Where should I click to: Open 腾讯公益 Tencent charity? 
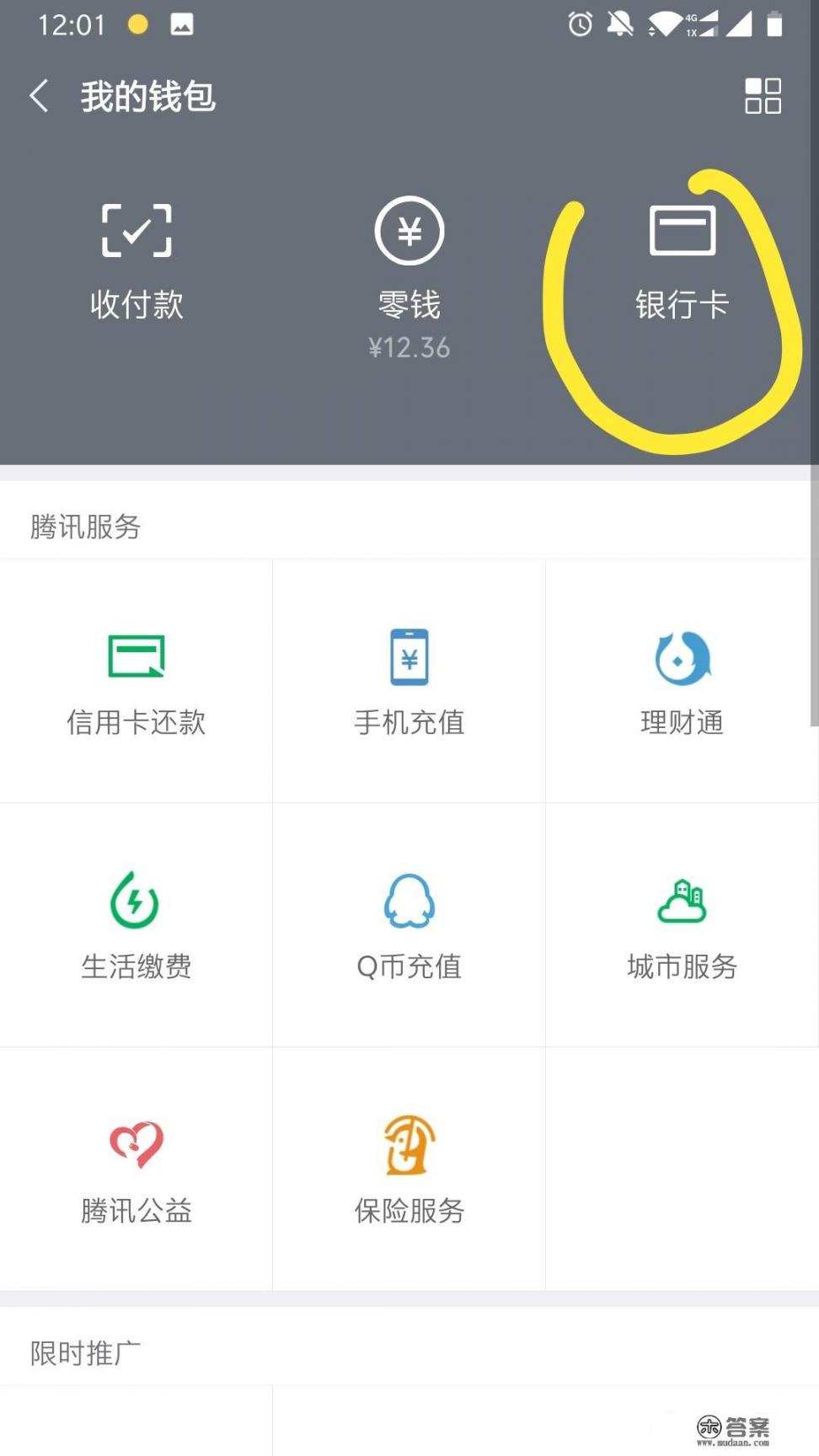136,1171
